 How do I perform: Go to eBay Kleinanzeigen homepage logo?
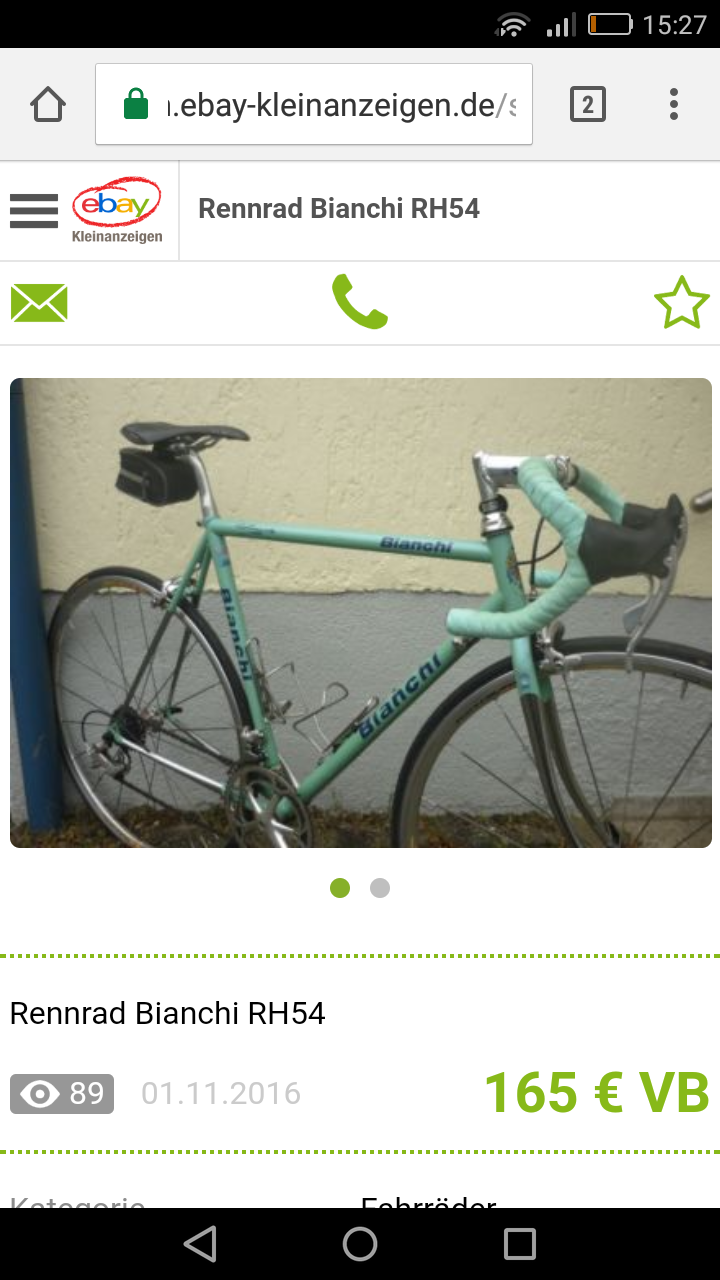click(116, 210)
